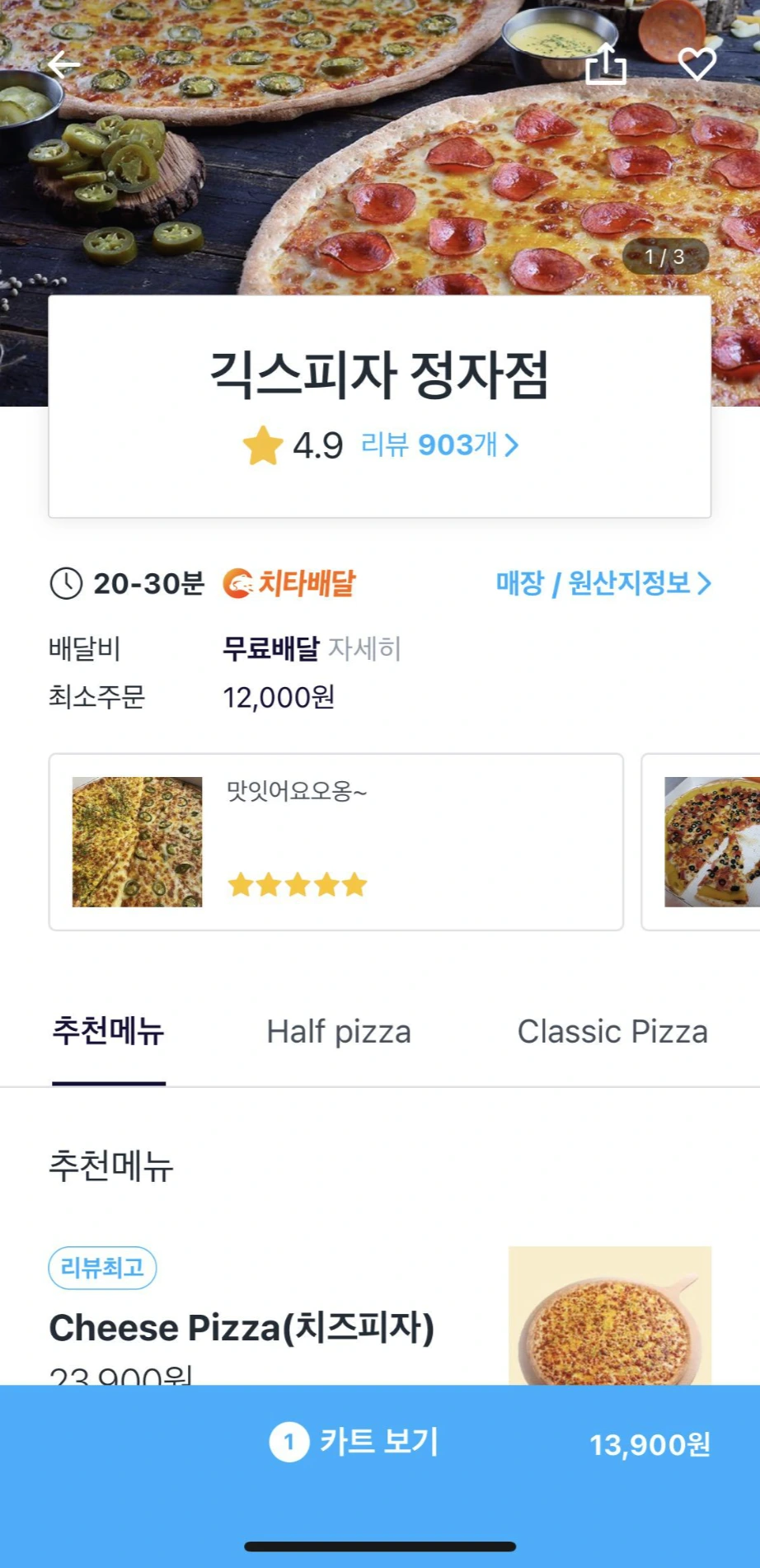The height and width of the screenshot is (1568, 760).
Task: Add restaurant to favorites with heart
Action: click(x=697, y=64)
